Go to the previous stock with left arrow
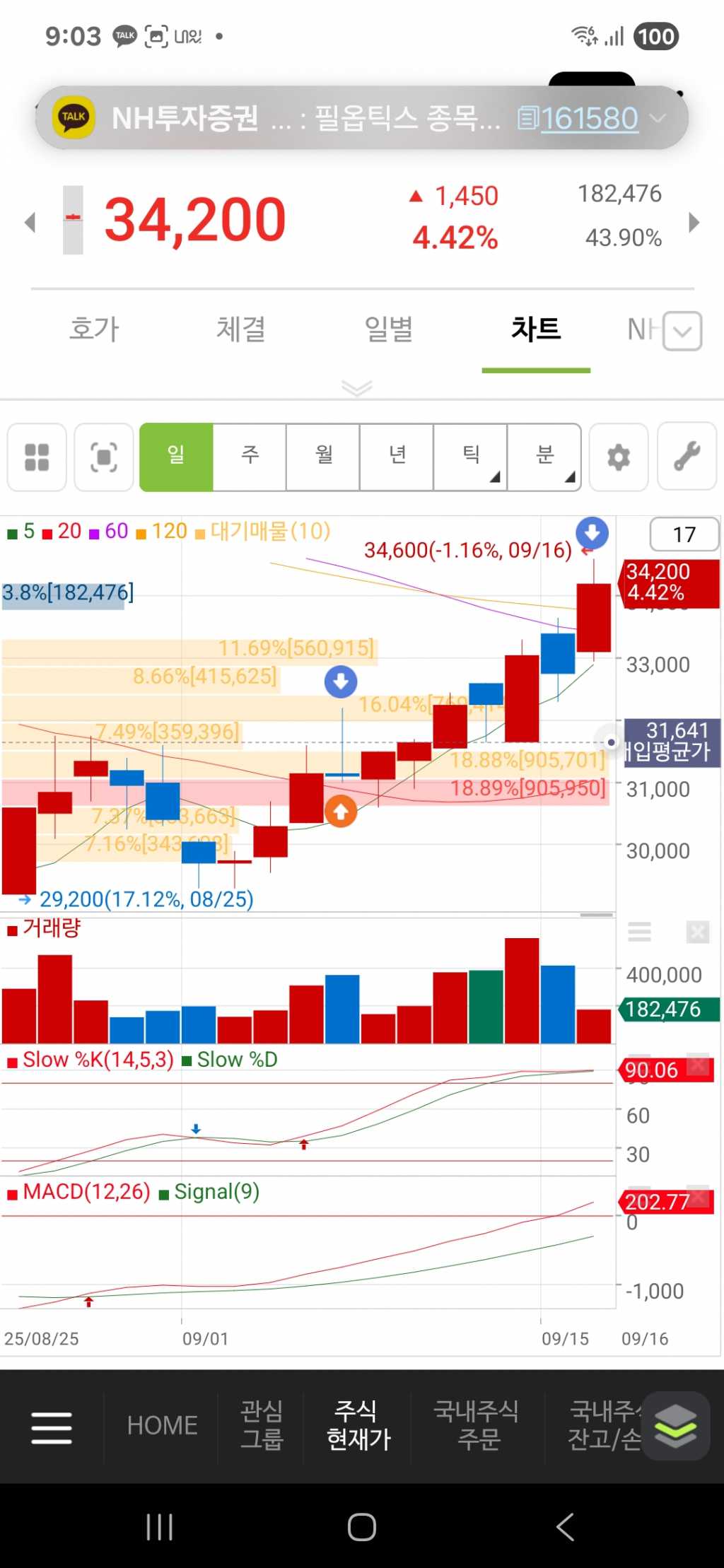This screenshot has width=724, height=1568. coord(30,222)
